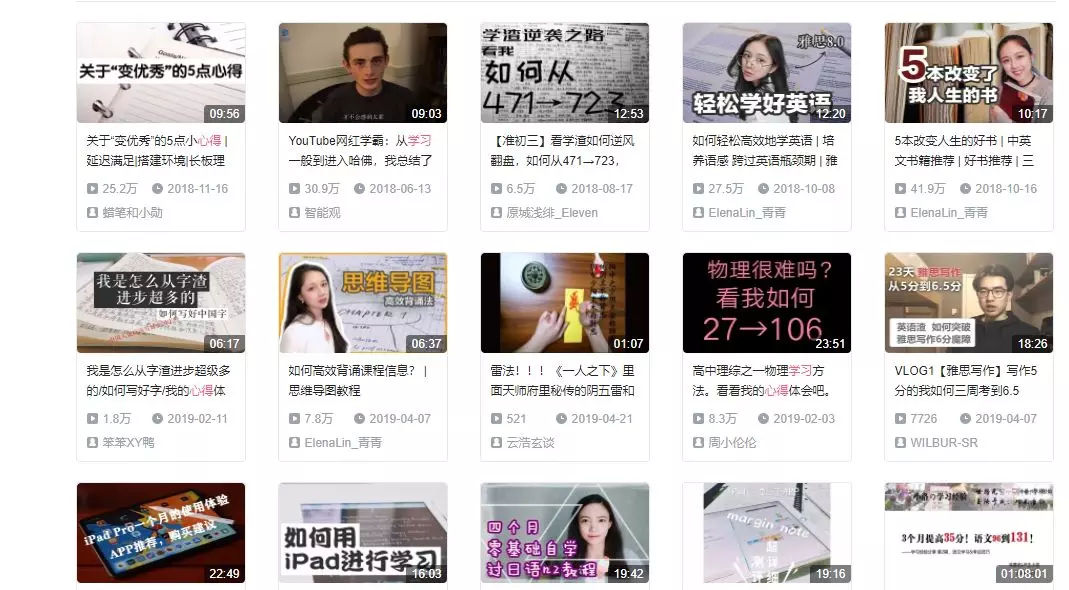Image resolution: width=1069 pixels, height=590 pixels.
Task: Visit uploader 周小伦伦's profile
Action: point(732,443)
